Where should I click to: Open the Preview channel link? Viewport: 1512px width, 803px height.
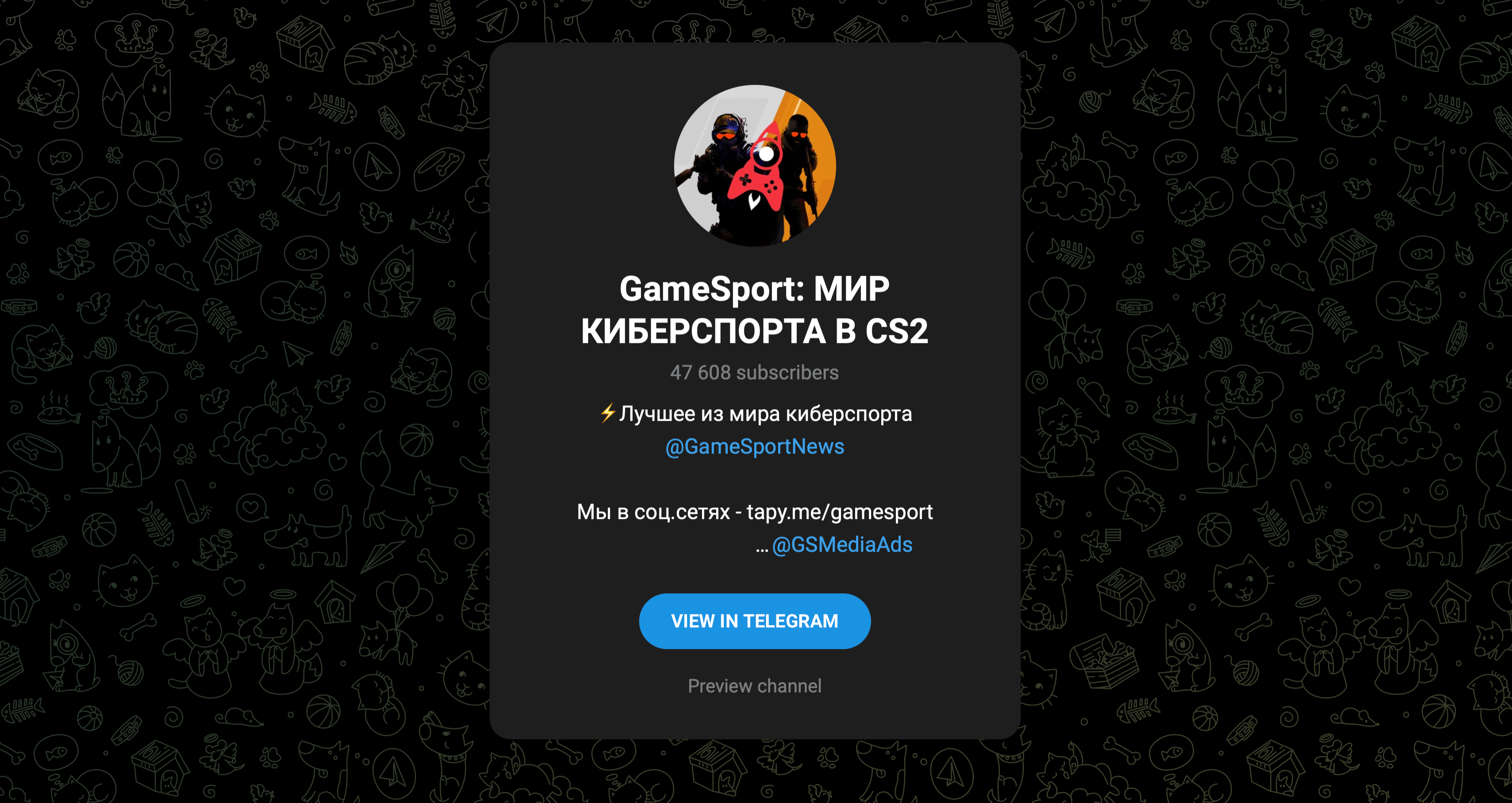pos(754,686)
